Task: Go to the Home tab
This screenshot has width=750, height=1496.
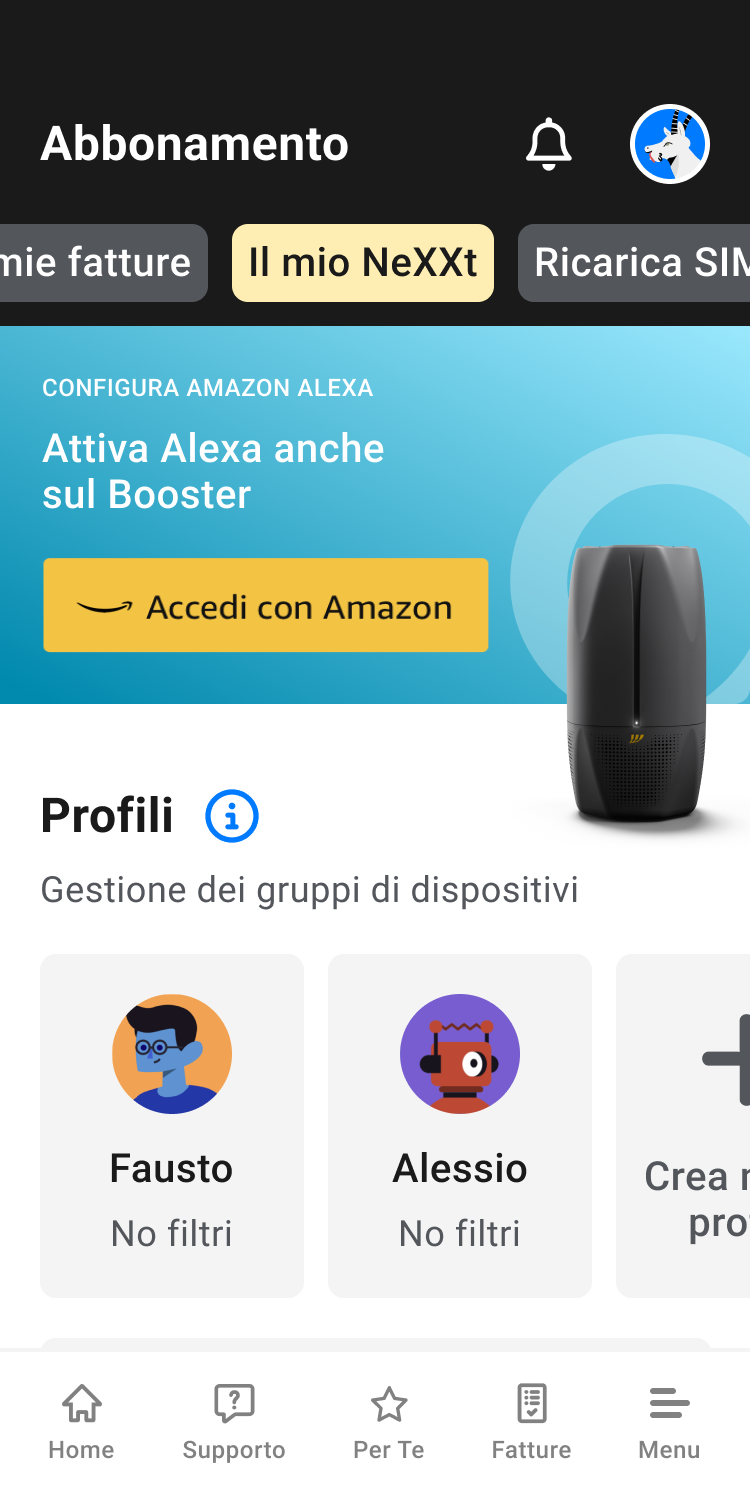Action: coord(81,1421)
